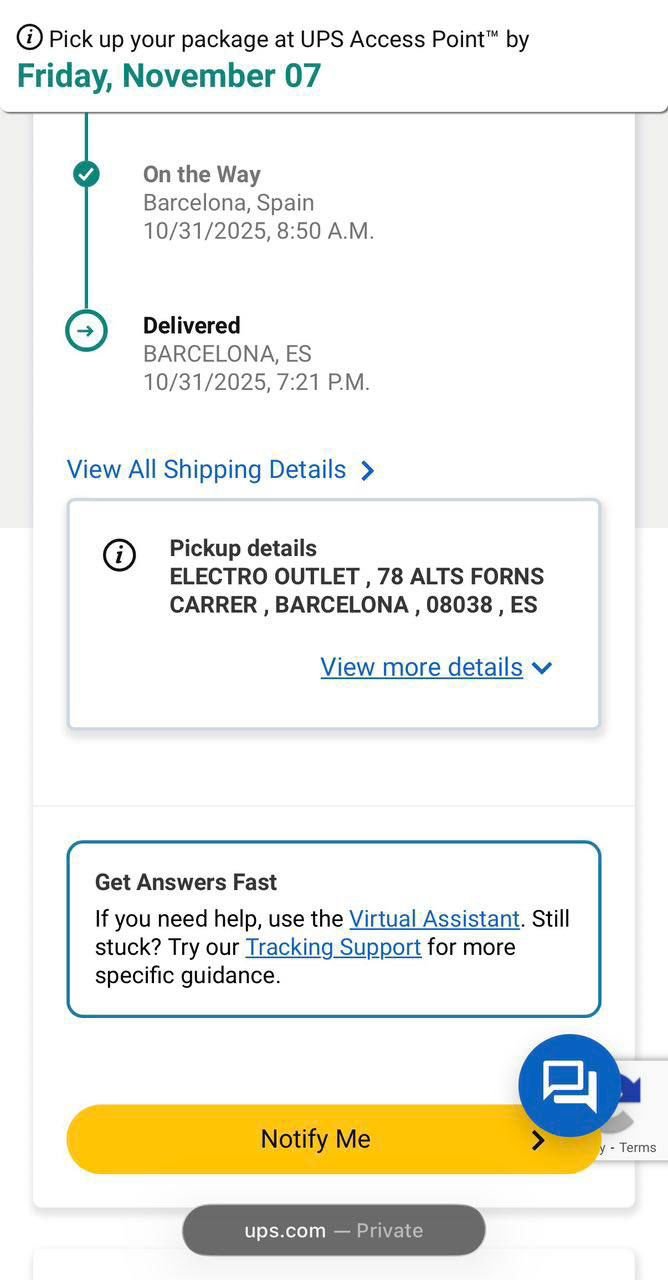The image size is (668, 1280).
Task: Tap the yellow Notify Me button
Action: (x=315, y=1139)
